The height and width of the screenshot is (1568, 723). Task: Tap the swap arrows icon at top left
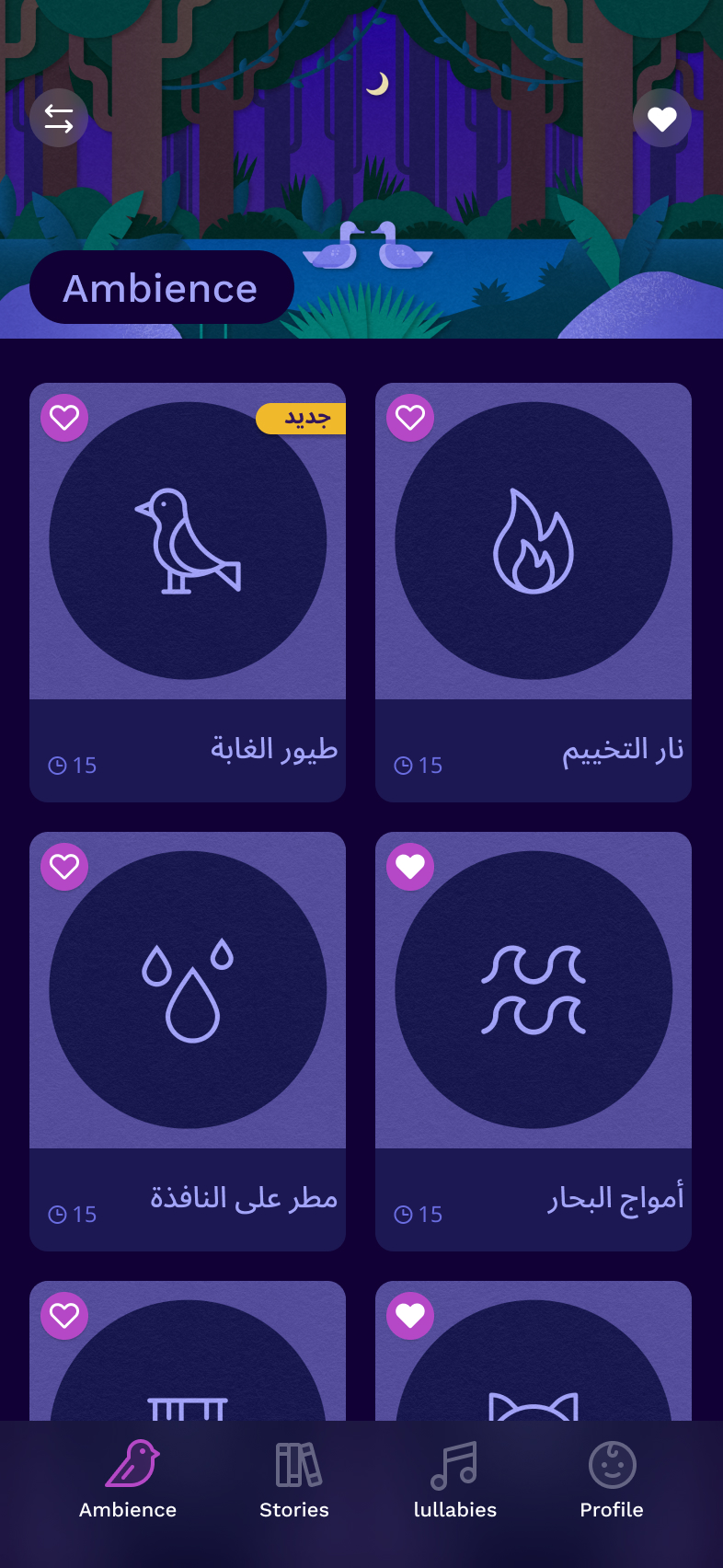[59, 119]
